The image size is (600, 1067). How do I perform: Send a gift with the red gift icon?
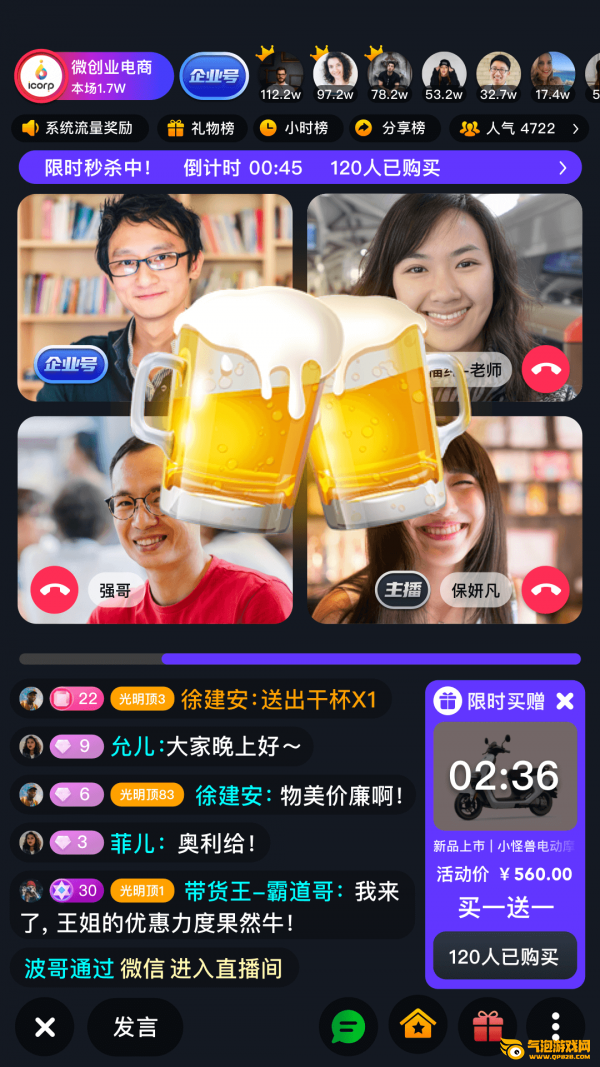(487, 1027)
